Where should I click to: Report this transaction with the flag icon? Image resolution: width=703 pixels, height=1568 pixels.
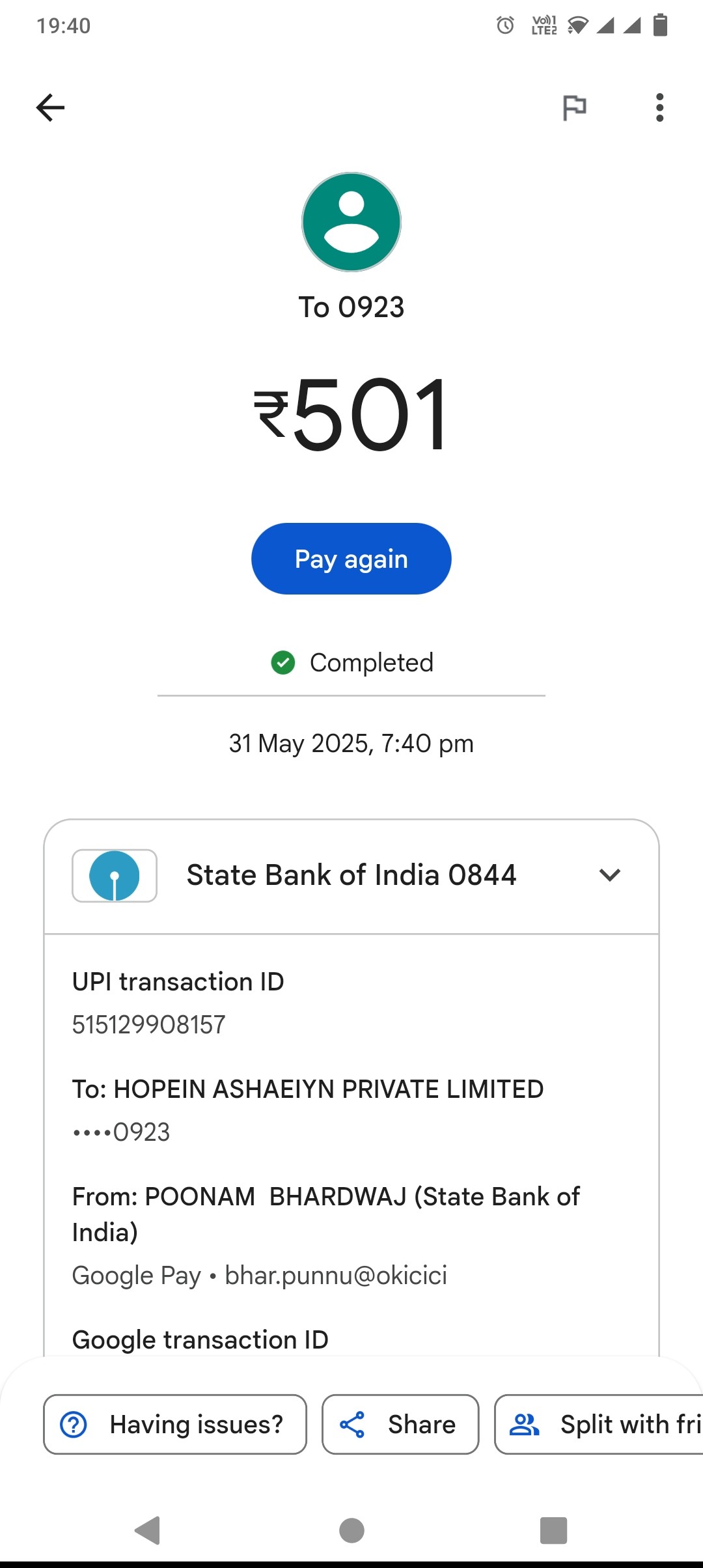[x=574, y=107]
